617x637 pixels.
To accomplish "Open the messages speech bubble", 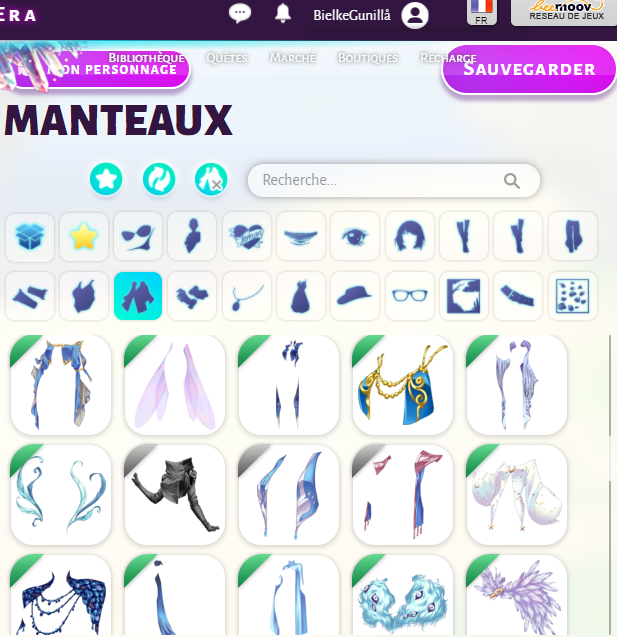I will point(240,14).
